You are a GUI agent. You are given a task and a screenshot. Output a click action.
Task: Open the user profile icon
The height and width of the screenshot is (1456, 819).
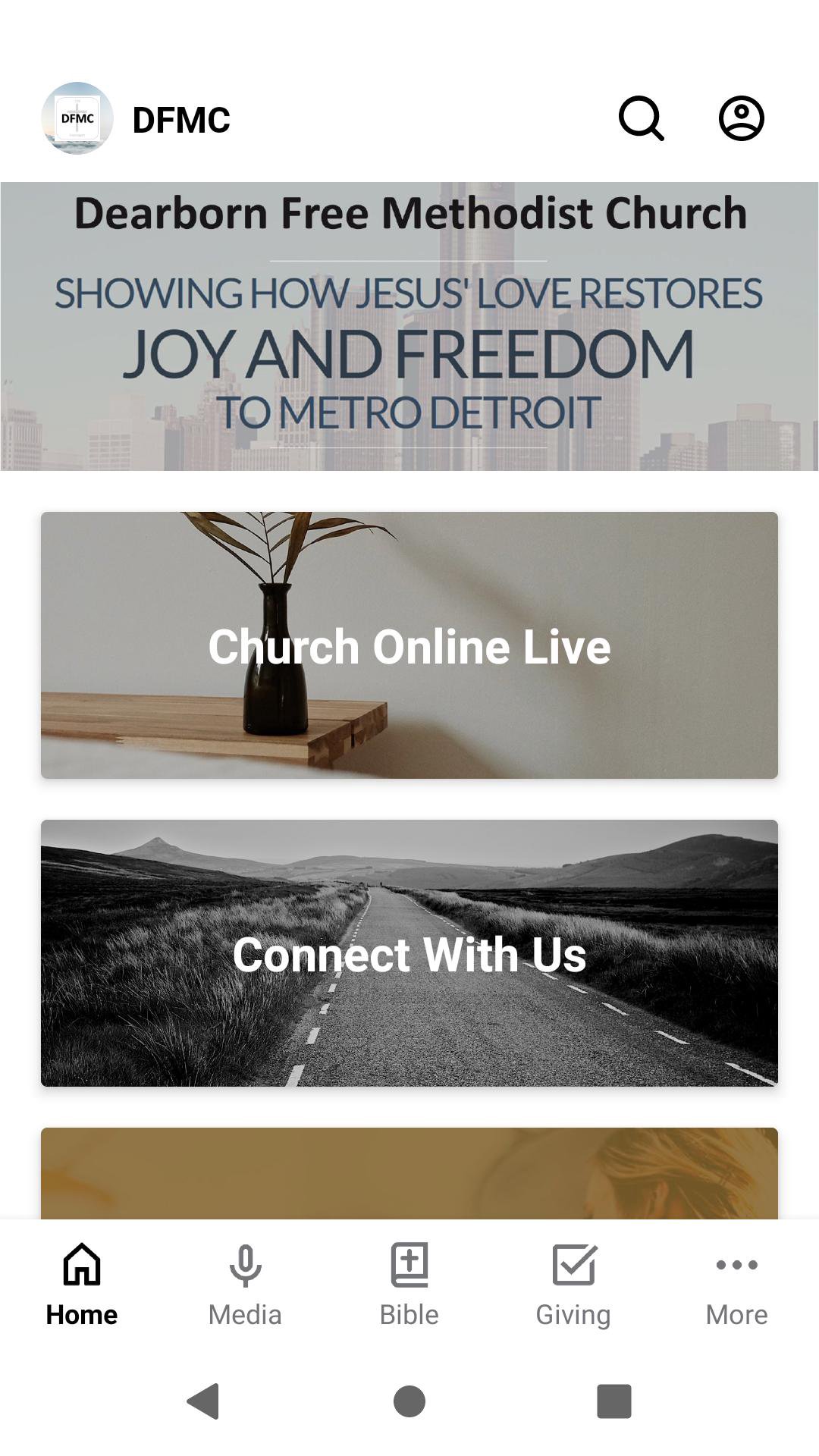(741, 118)
